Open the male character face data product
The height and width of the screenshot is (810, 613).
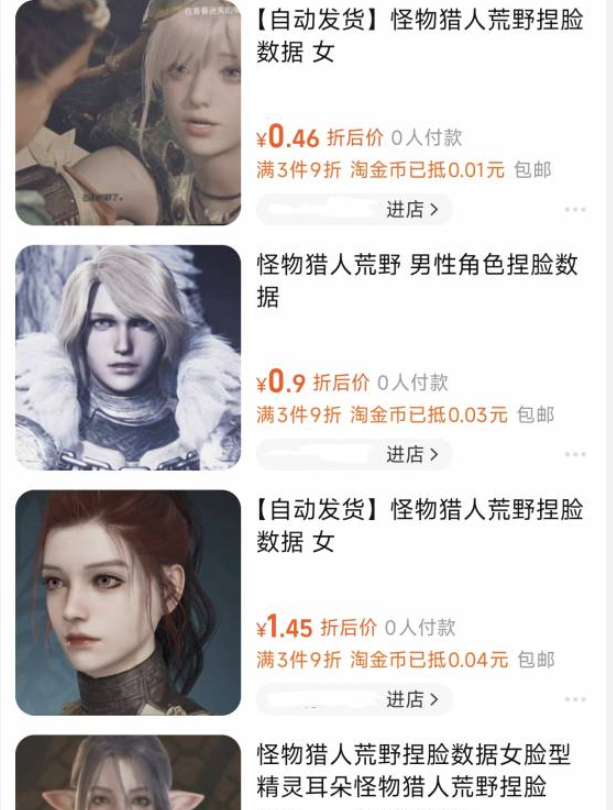[417, 281]
